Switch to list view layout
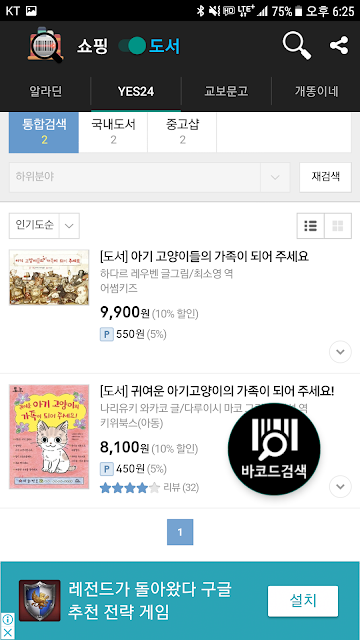The image size is (360, 640). pyautogui.click(x=311, y=226)
